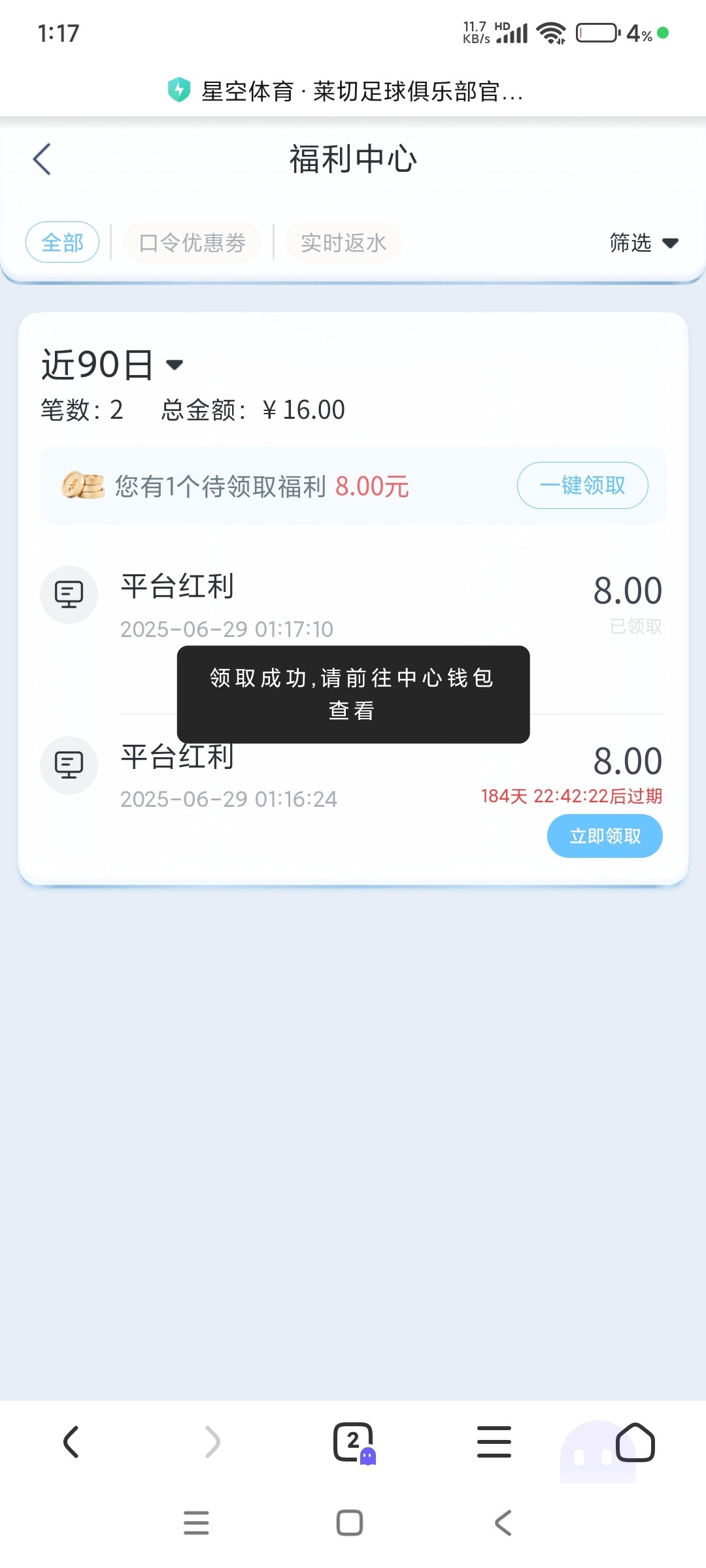Navigate back in the browser toolbar
Screen dimensions: 706x1568
click(71, 1442)
